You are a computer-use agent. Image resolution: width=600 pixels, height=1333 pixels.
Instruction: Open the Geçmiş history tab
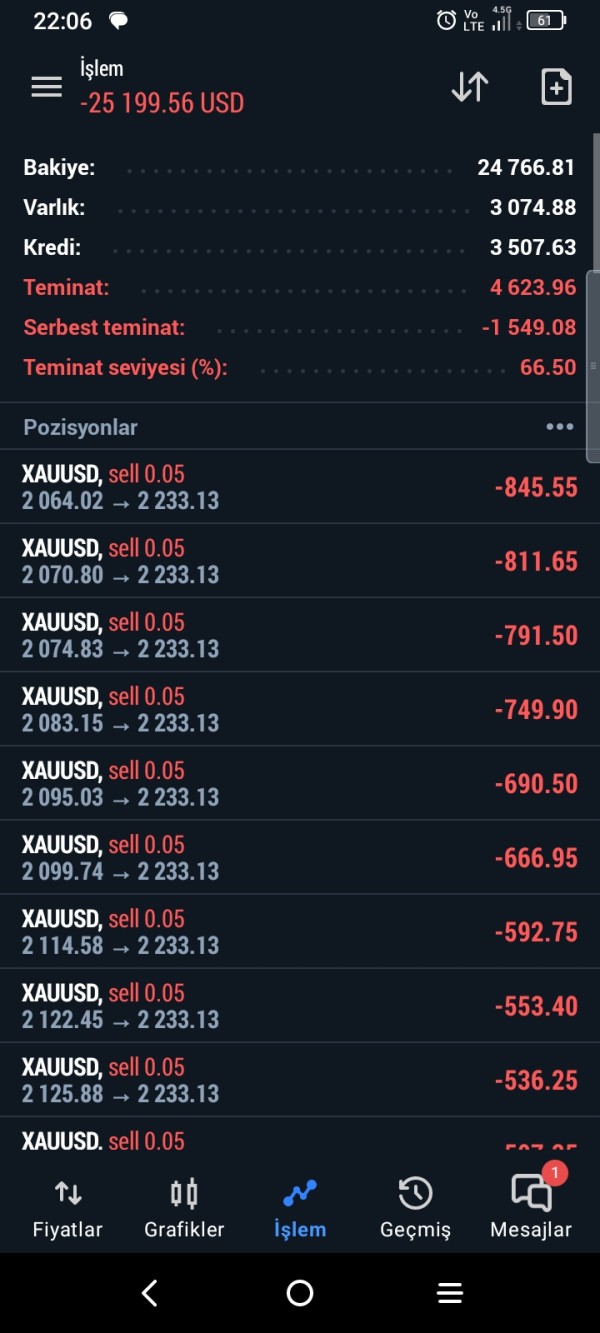(x=415, y=1208)
